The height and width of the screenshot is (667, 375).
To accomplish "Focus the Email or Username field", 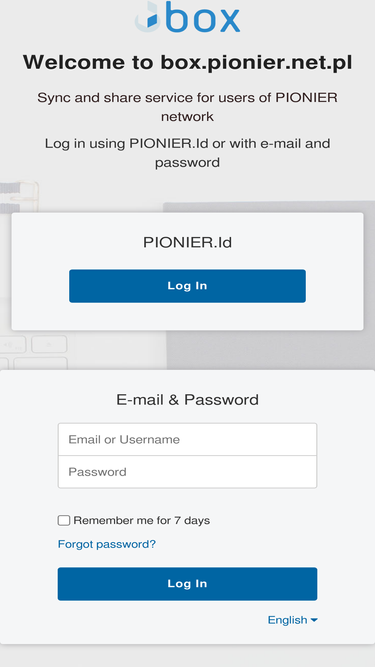I will coord(187,439).
